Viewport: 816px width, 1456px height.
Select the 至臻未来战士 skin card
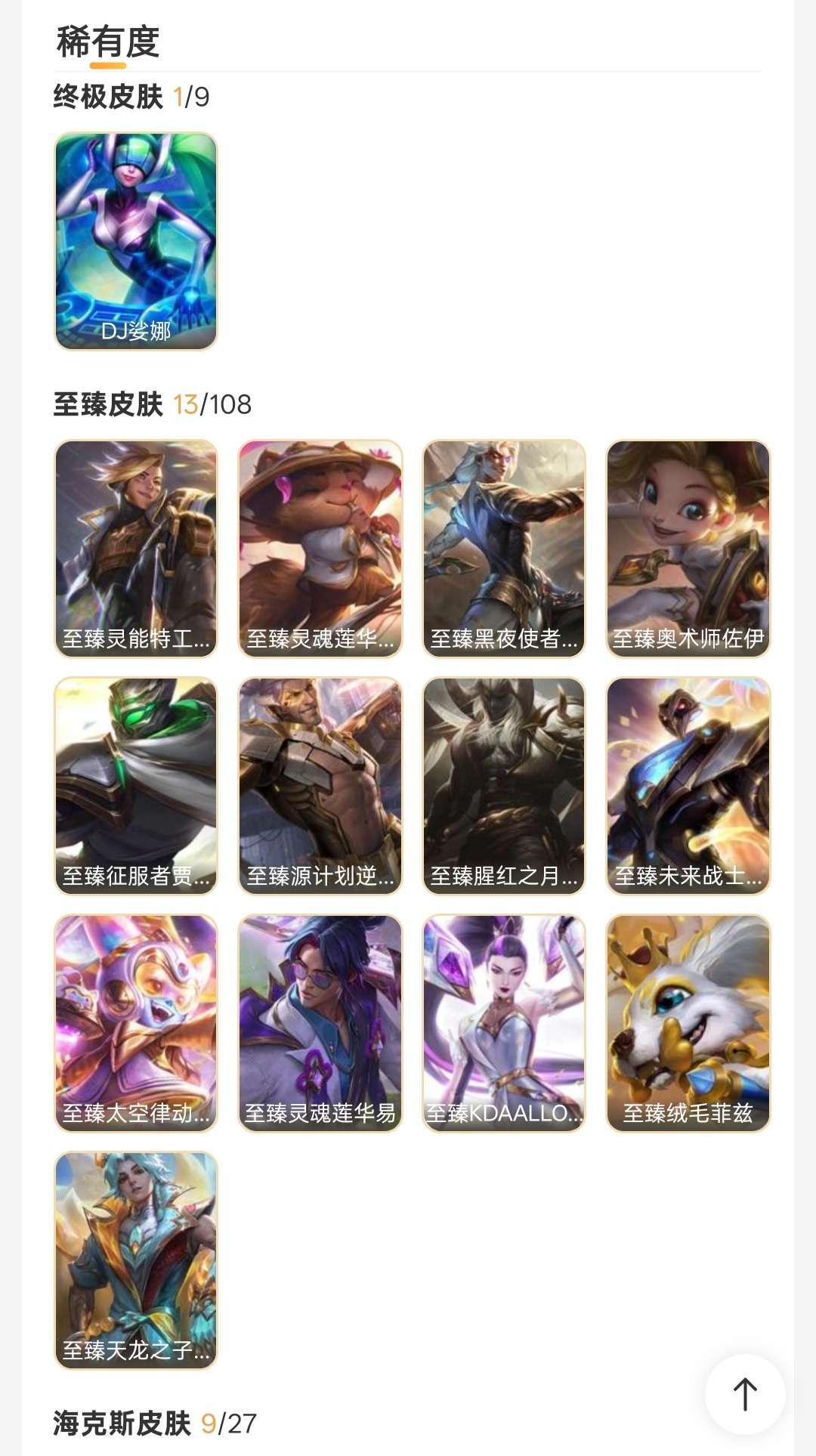coord(688,786)
